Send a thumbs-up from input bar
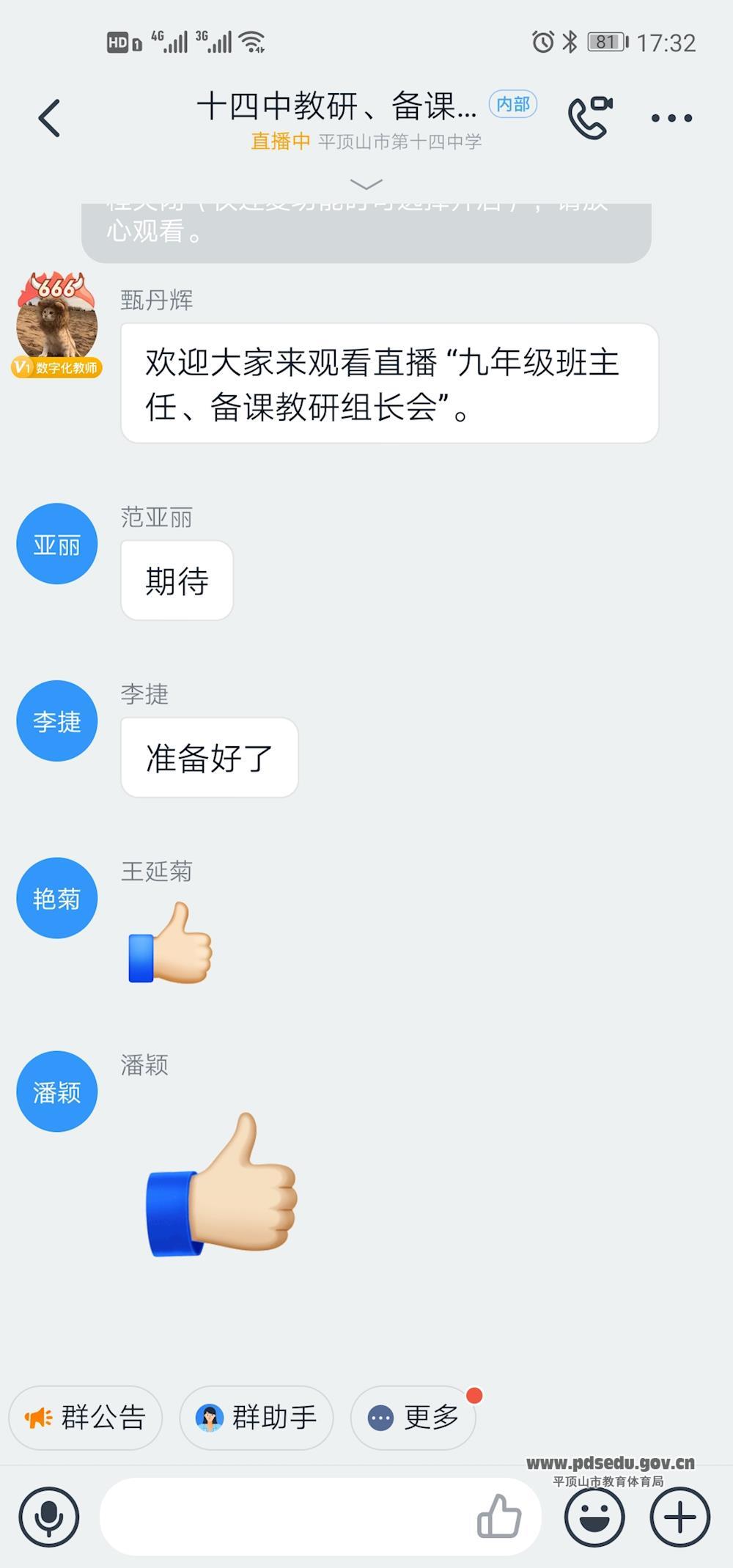This screenshot has height=1568, width=733. tap(499, 1515)
